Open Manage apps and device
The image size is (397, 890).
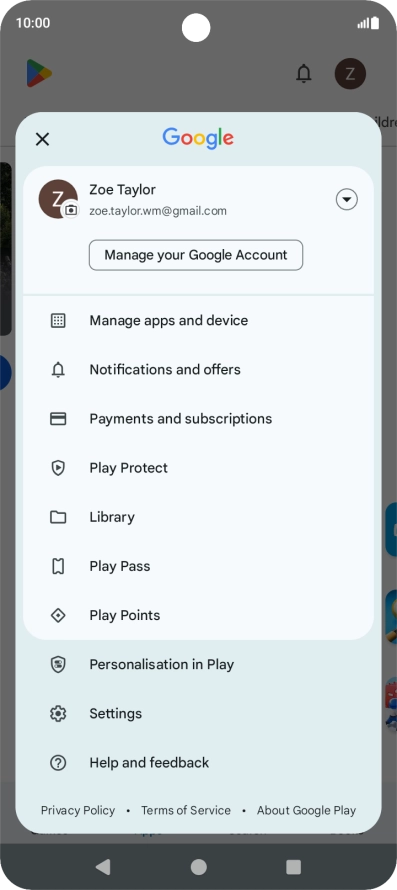[x=198, y=321]
